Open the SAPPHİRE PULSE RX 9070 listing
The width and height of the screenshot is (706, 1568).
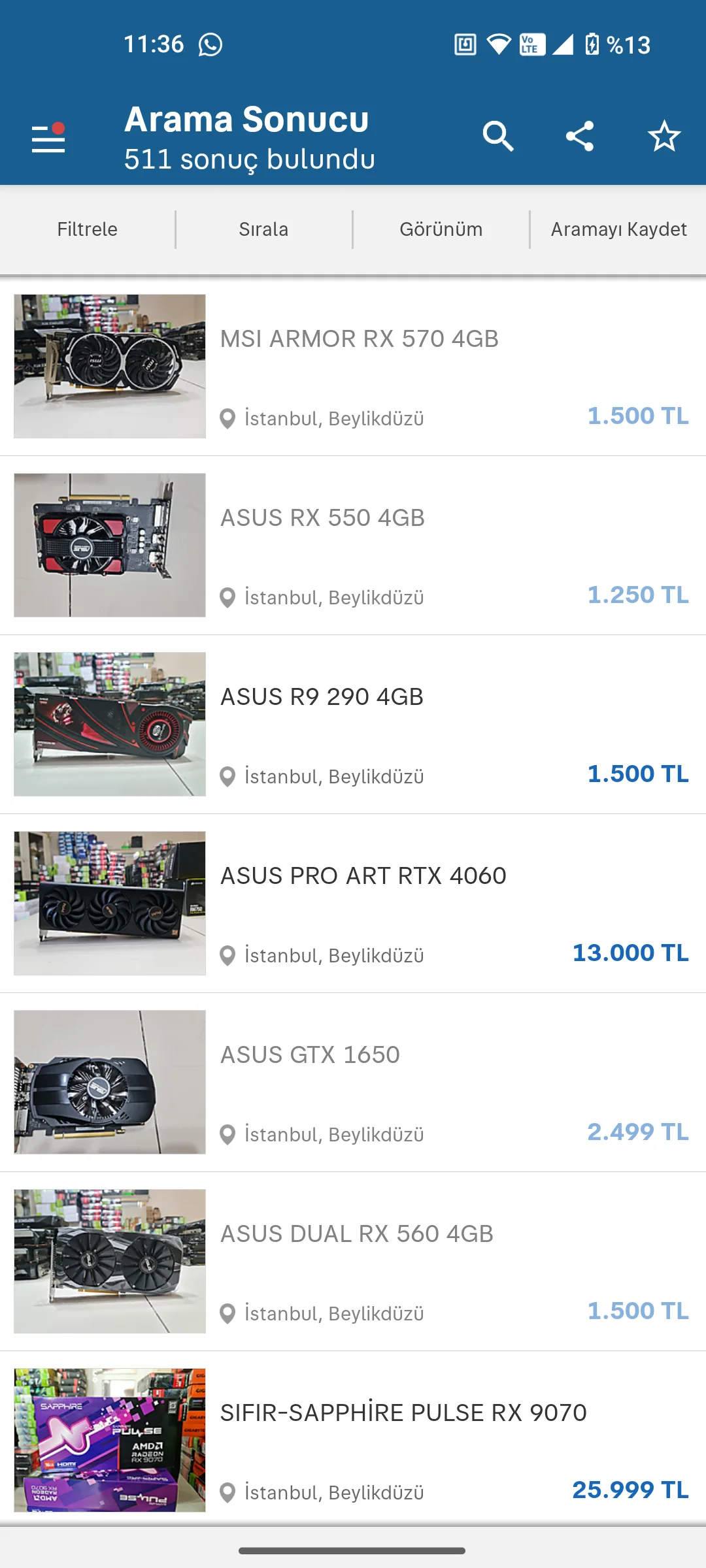[403, 1413]
